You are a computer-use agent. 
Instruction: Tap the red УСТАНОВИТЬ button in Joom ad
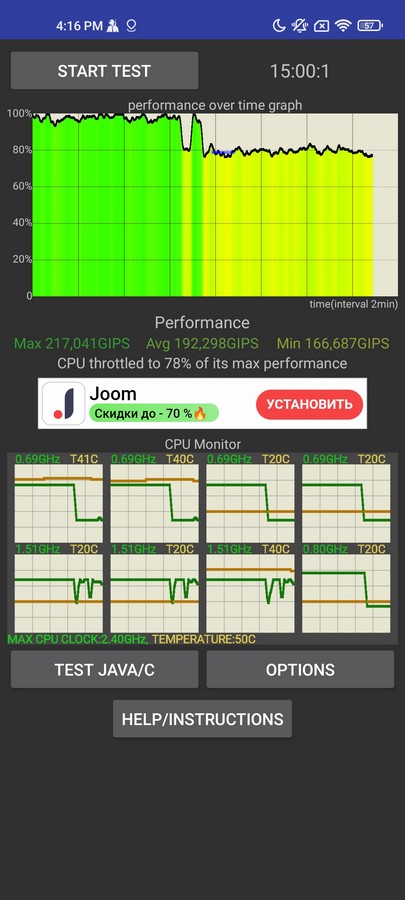click(x=309, y=404)
